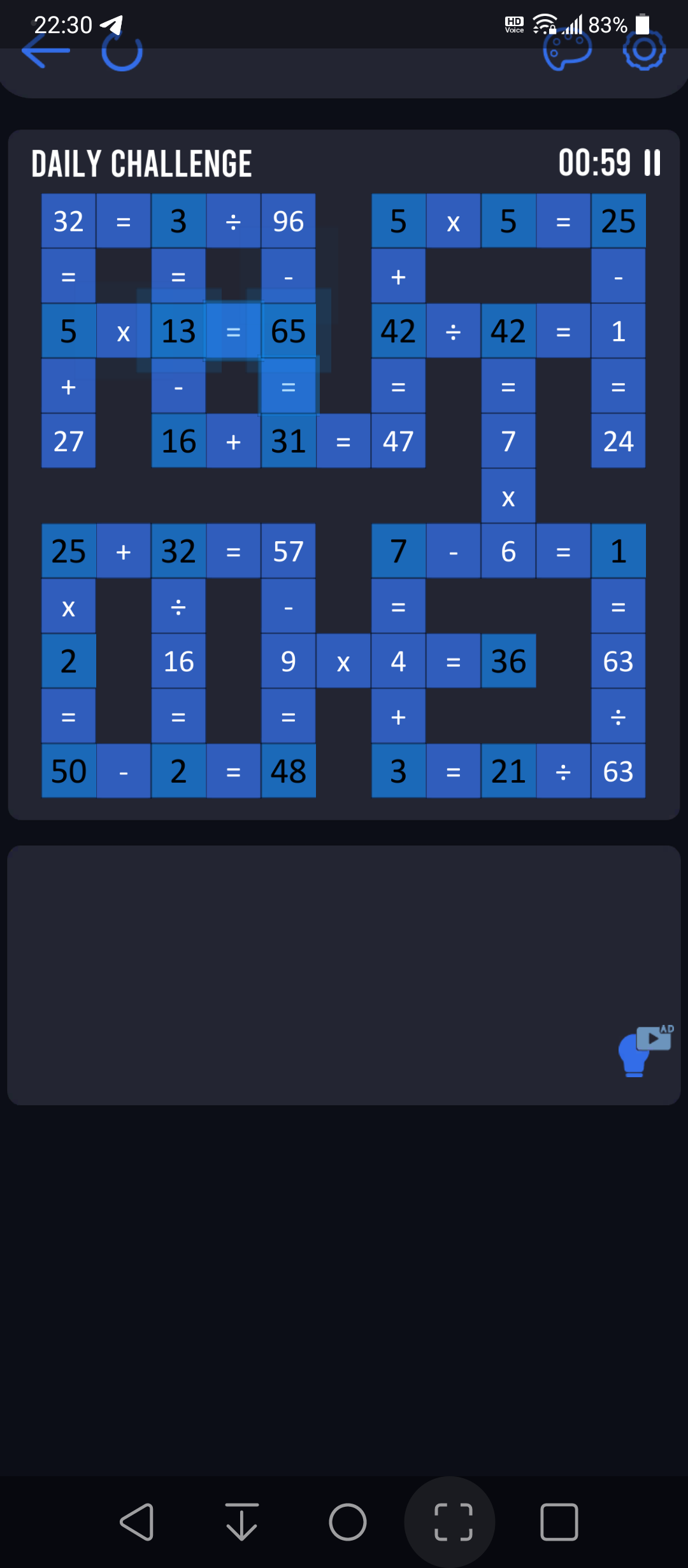Tap the system home button
The width and height of the screenshot is (688, 1568).
(x=348, y=1522)
